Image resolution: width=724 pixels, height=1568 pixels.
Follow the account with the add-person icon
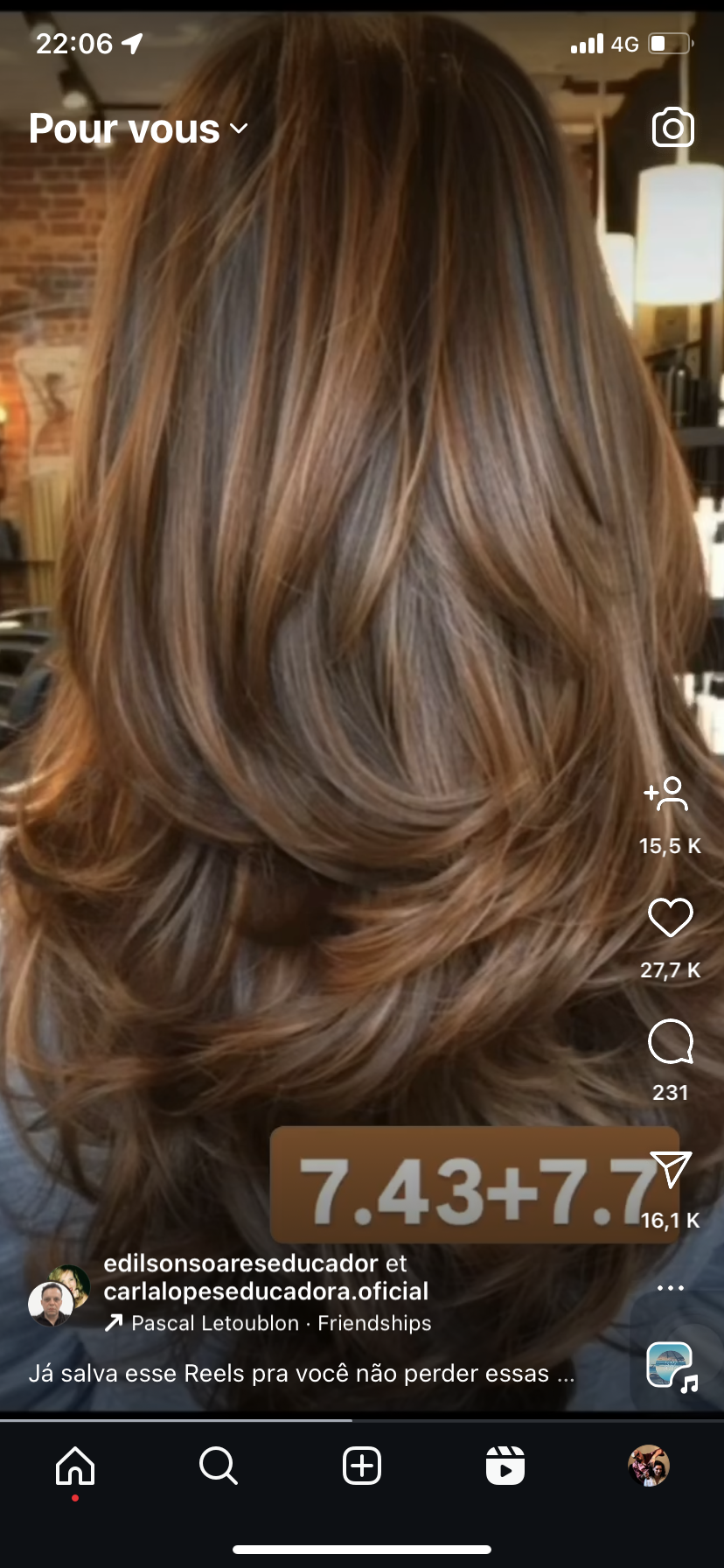668,794
